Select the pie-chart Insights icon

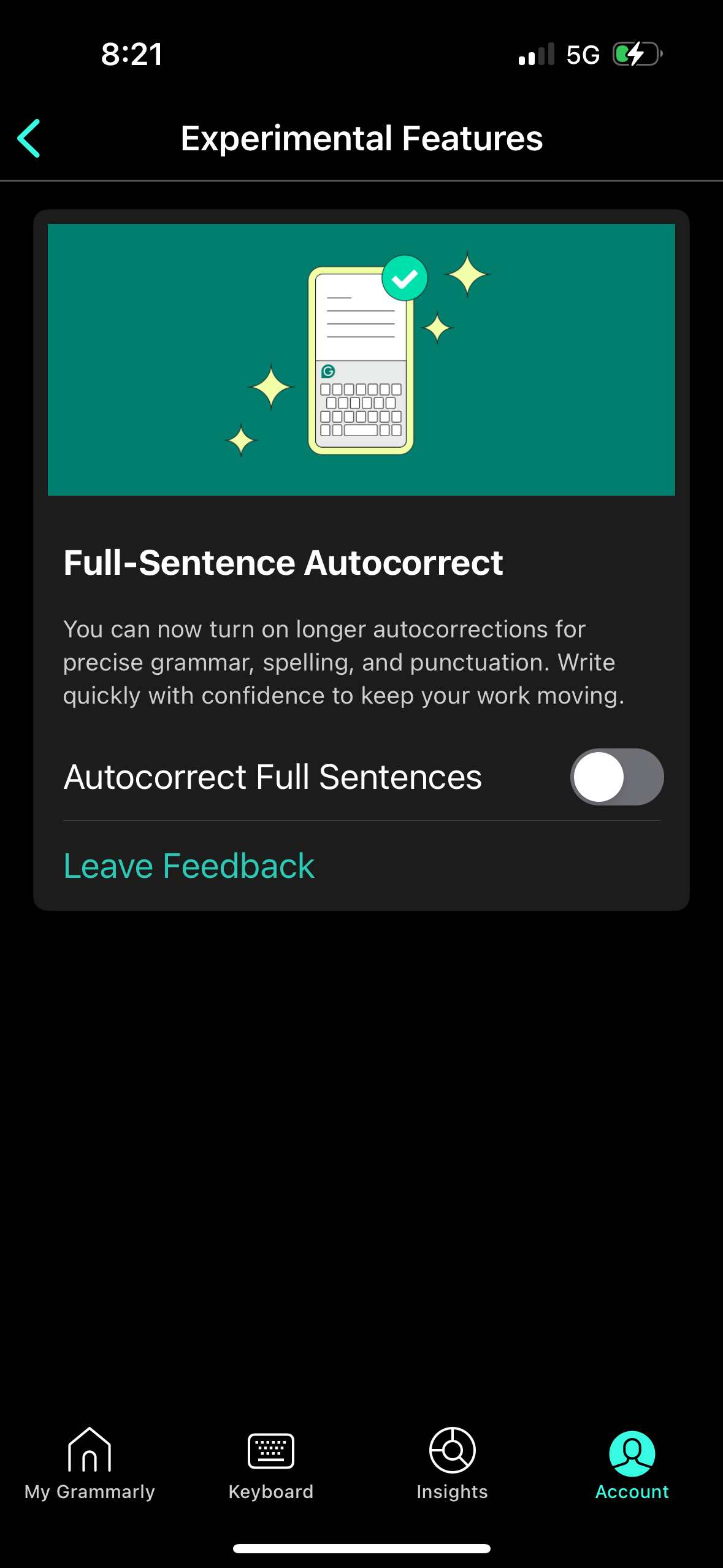tap(452, 1451)
